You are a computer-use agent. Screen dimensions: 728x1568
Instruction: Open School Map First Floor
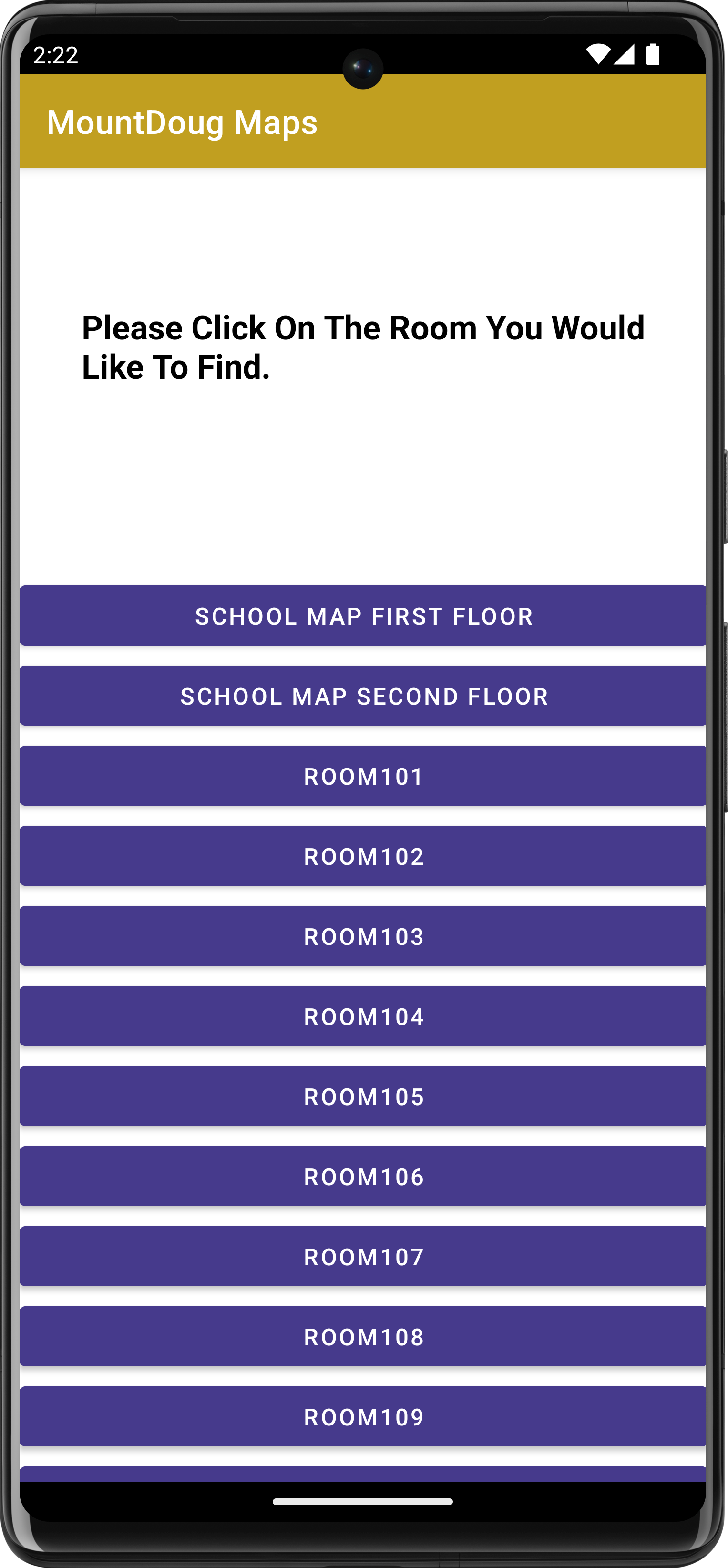[363, 615]
